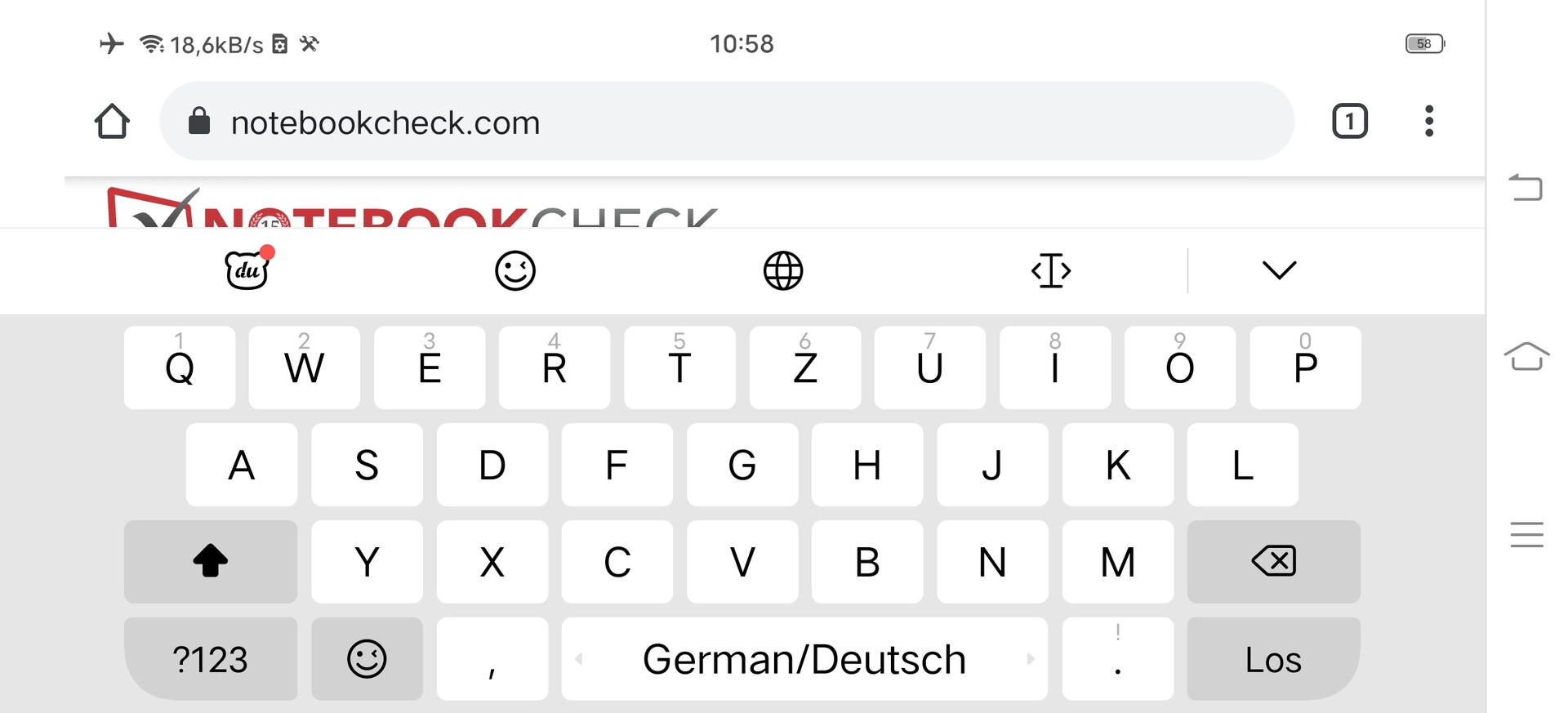Switch to the ?123 symbols layout
The image size is (1568, 713).
point(211,658)
